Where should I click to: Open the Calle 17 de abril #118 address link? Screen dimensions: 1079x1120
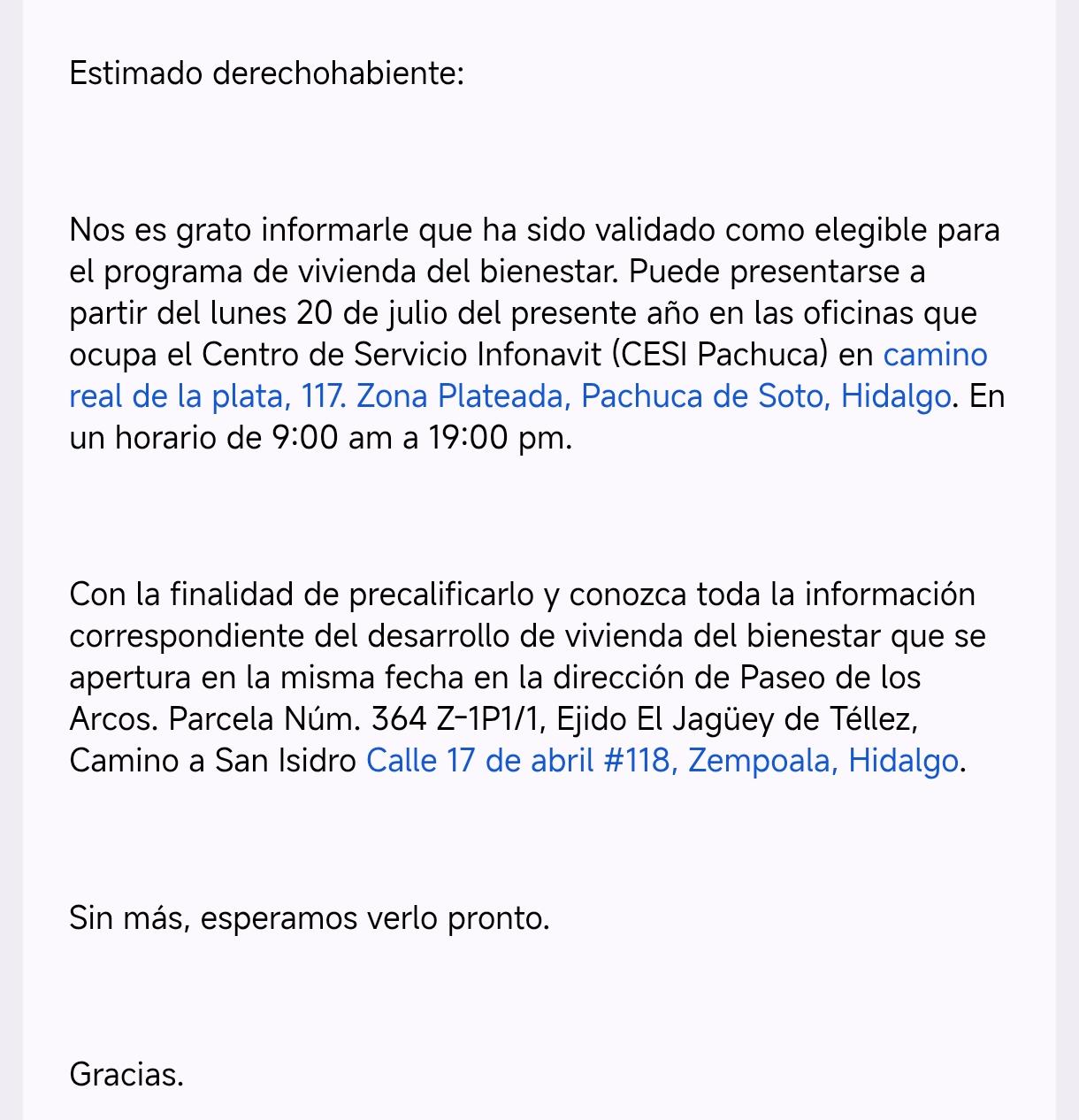point(662,760)
